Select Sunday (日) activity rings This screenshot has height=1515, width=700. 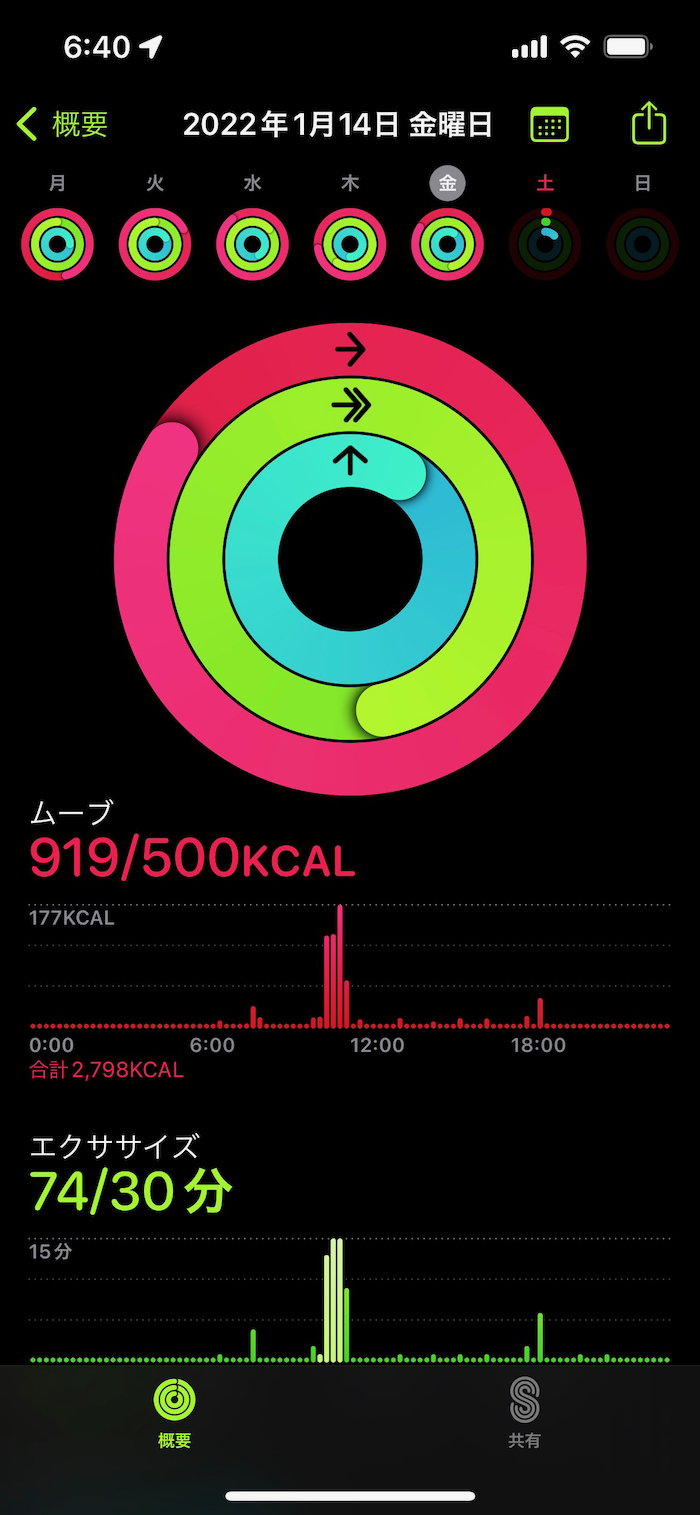(642, 244)
